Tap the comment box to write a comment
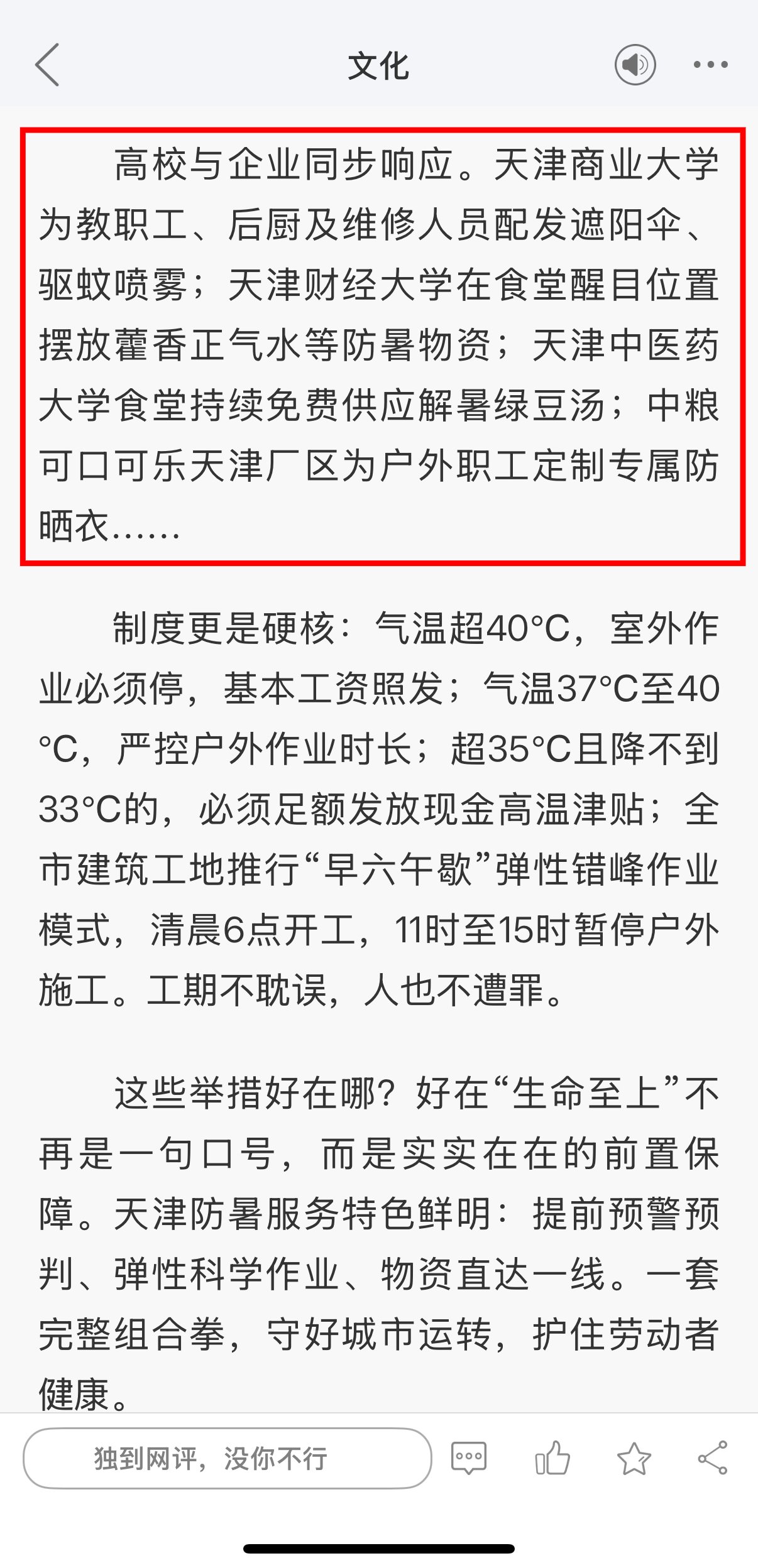 click(x=228, y=1458)
